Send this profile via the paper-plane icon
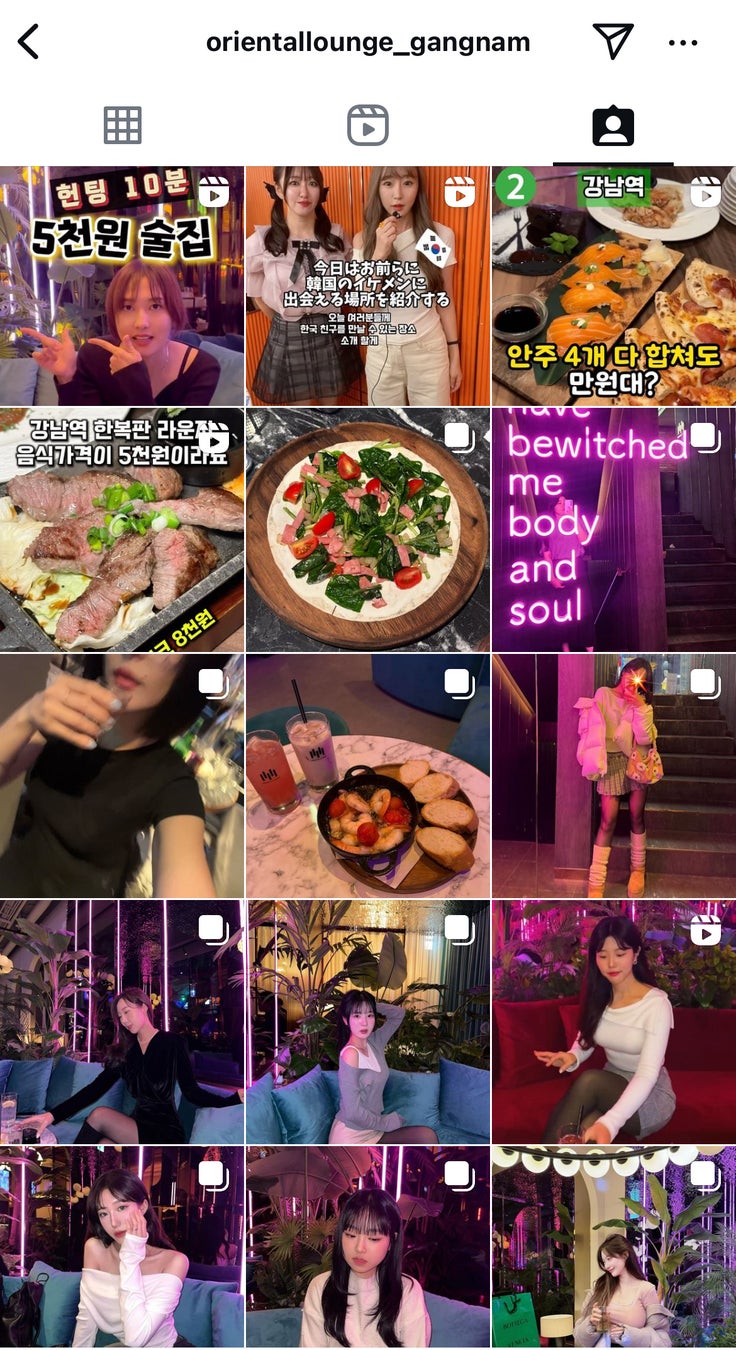Image resolution: width=736 pixels, height=1350 pixels. tap(613, 42)
